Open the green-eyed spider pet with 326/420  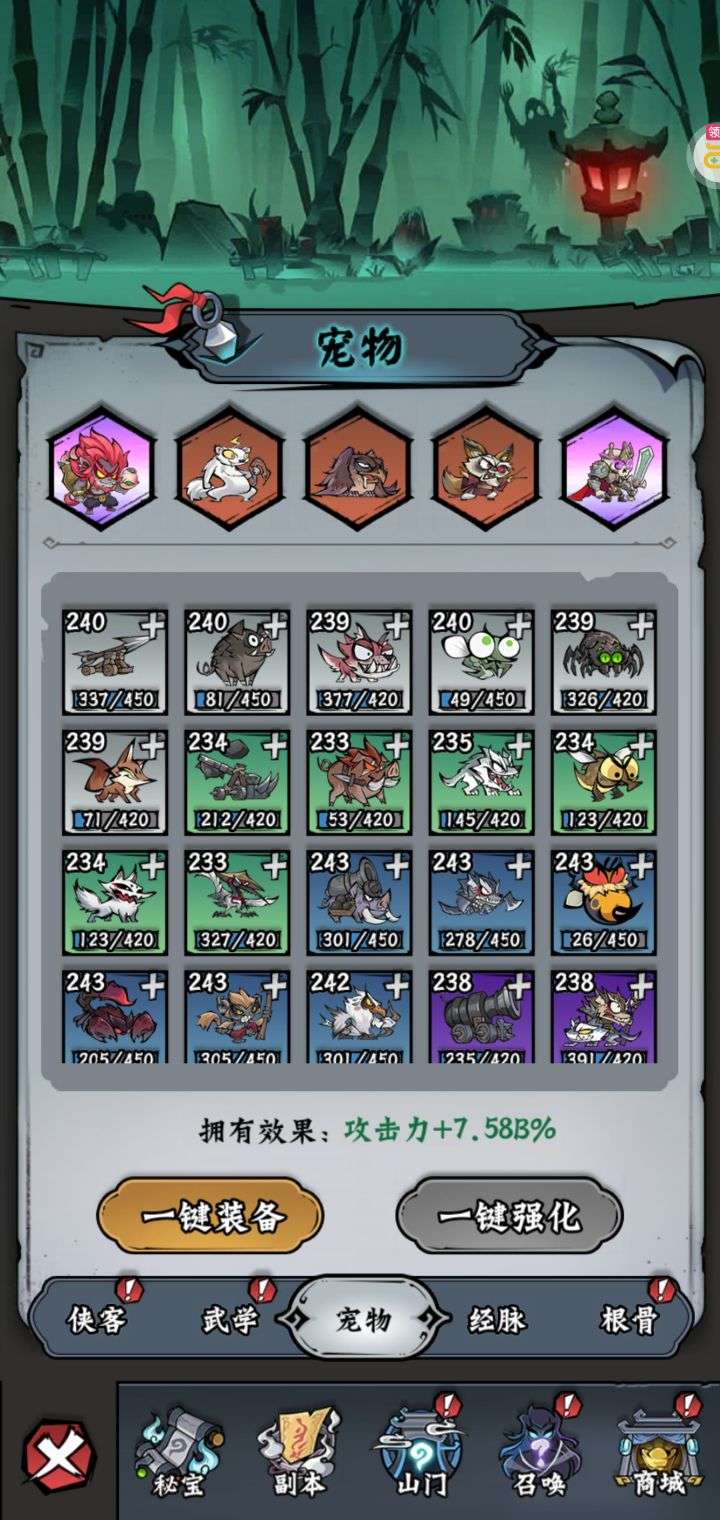[x=604, y=660]
